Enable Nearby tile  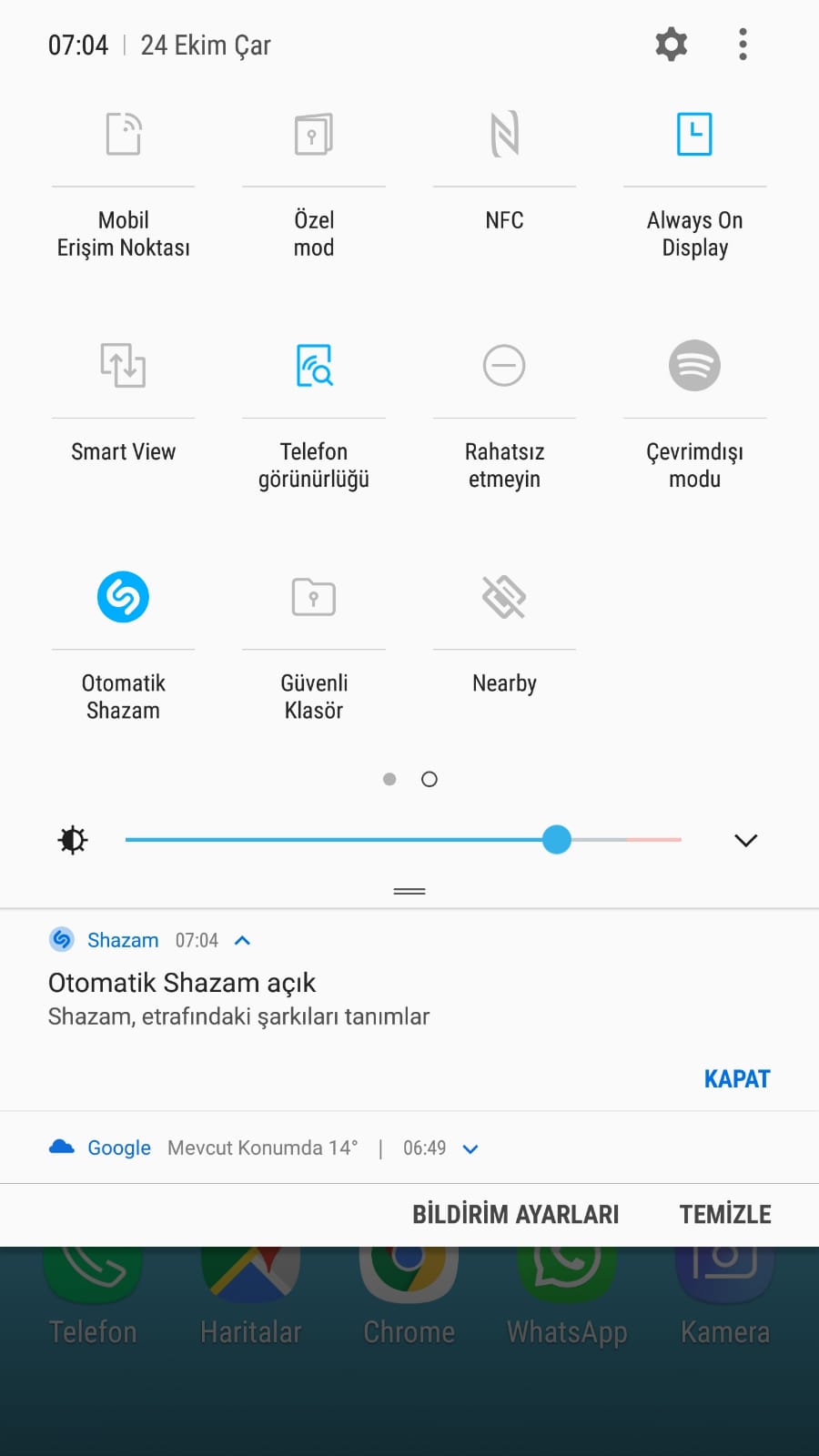point(504,597)
